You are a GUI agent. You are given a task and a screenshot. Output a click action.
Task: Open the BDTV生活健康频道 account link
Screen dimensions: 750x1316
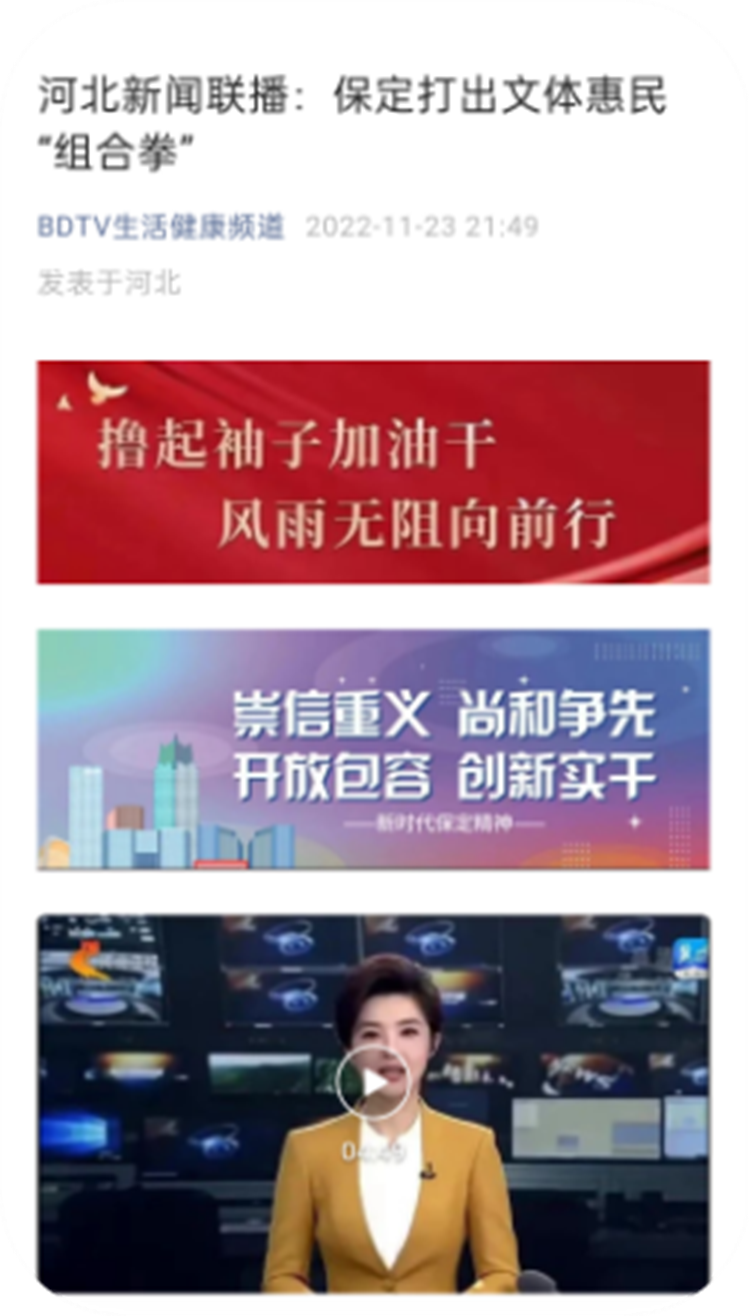[161, 227]
